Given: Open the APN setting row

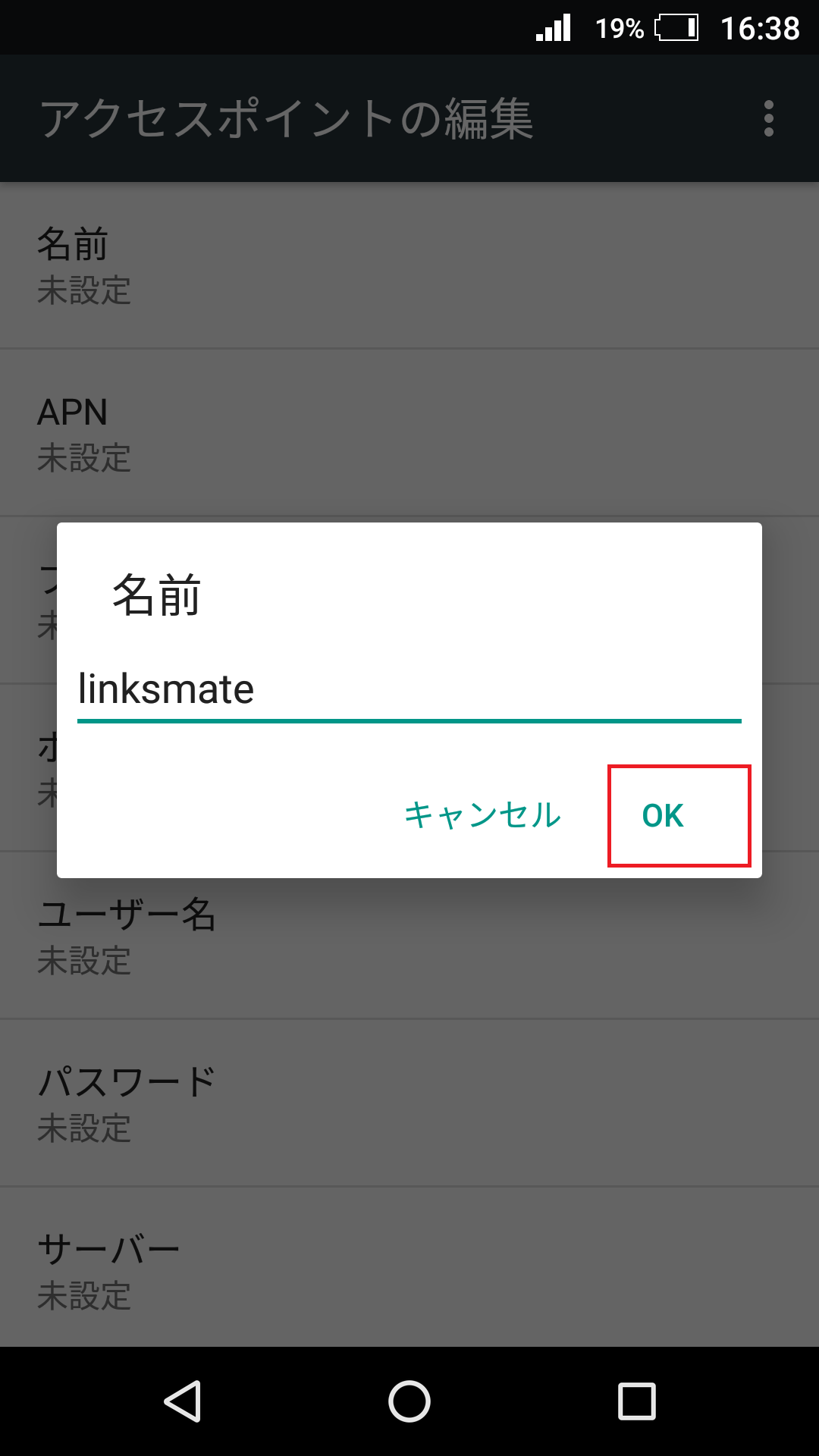Looking at the screenshot, I should [x=409, y=432].
